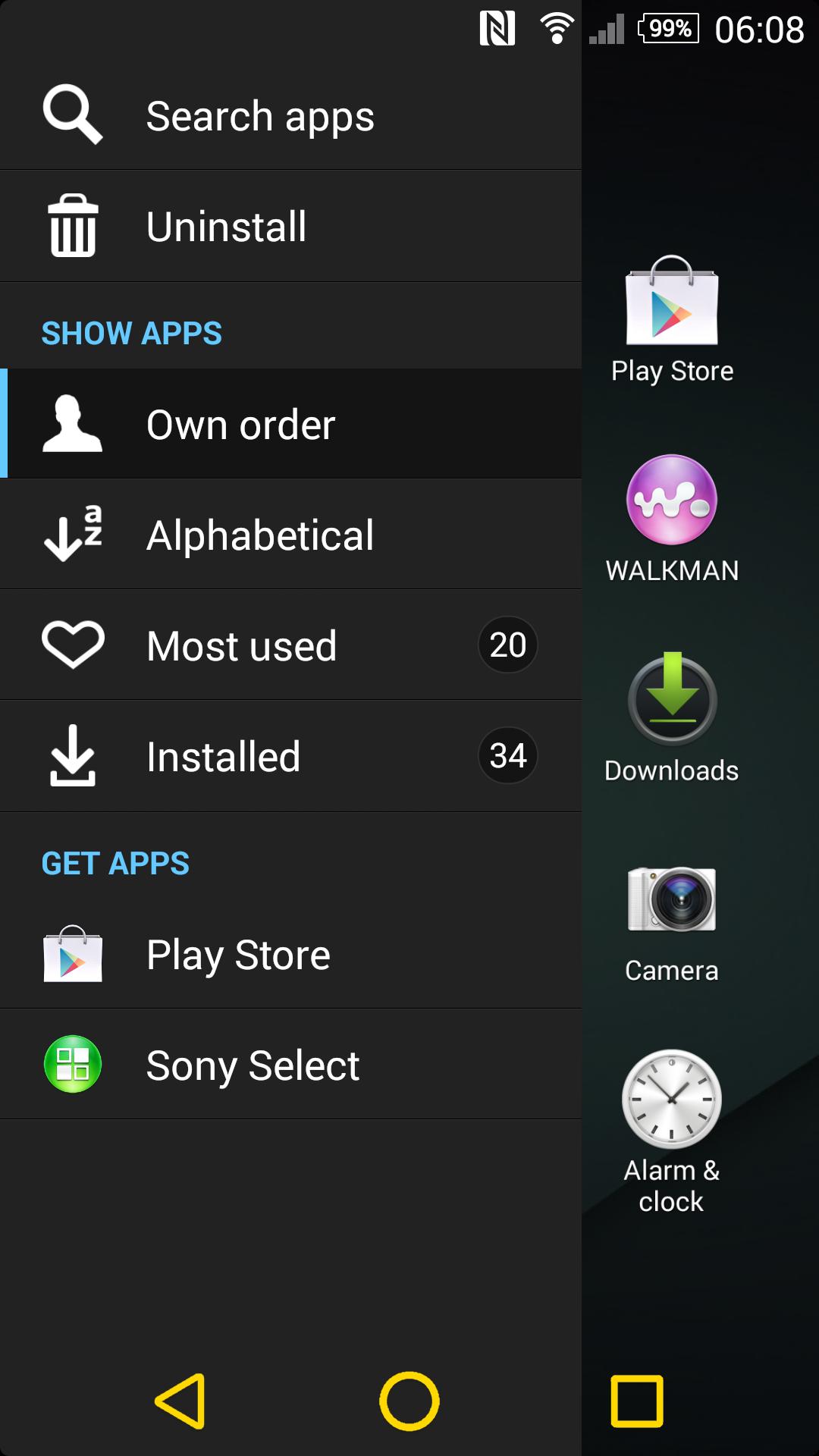Choose Own order sorting
Image resolution: width=819 pixels, height=1456 pixels.
click(290, 424)
